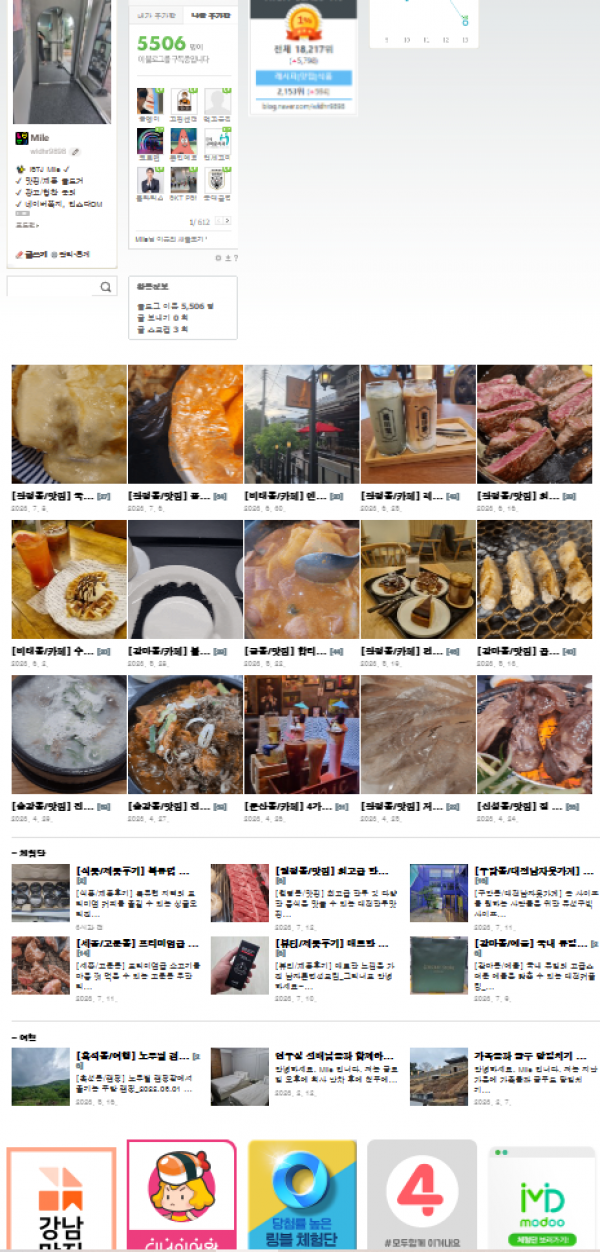
Task: Tap the magnifier search icon
Action: tap(105, 288)
